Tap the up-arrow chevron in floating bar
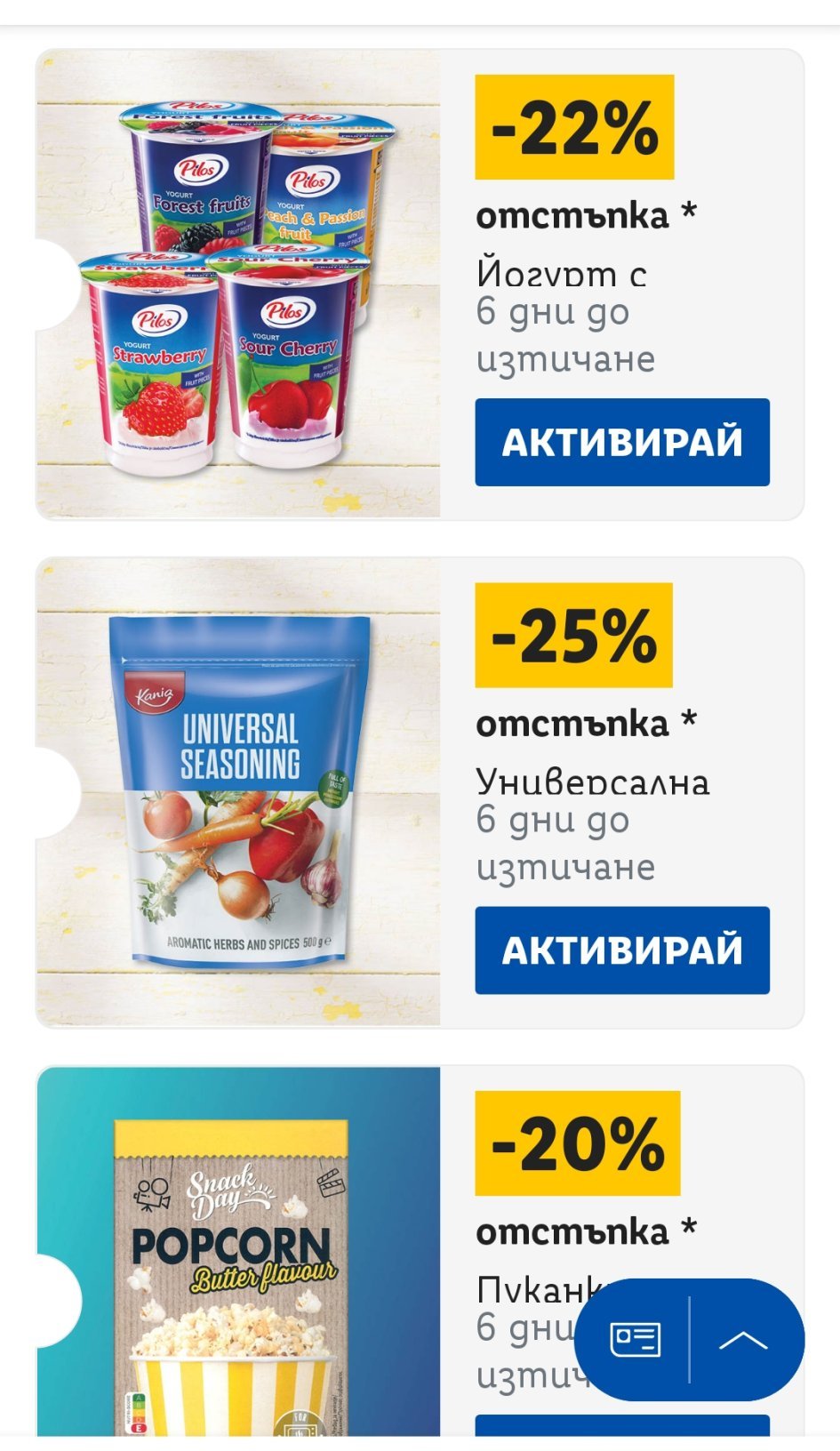840x1451 pixels. point(743,1339)
